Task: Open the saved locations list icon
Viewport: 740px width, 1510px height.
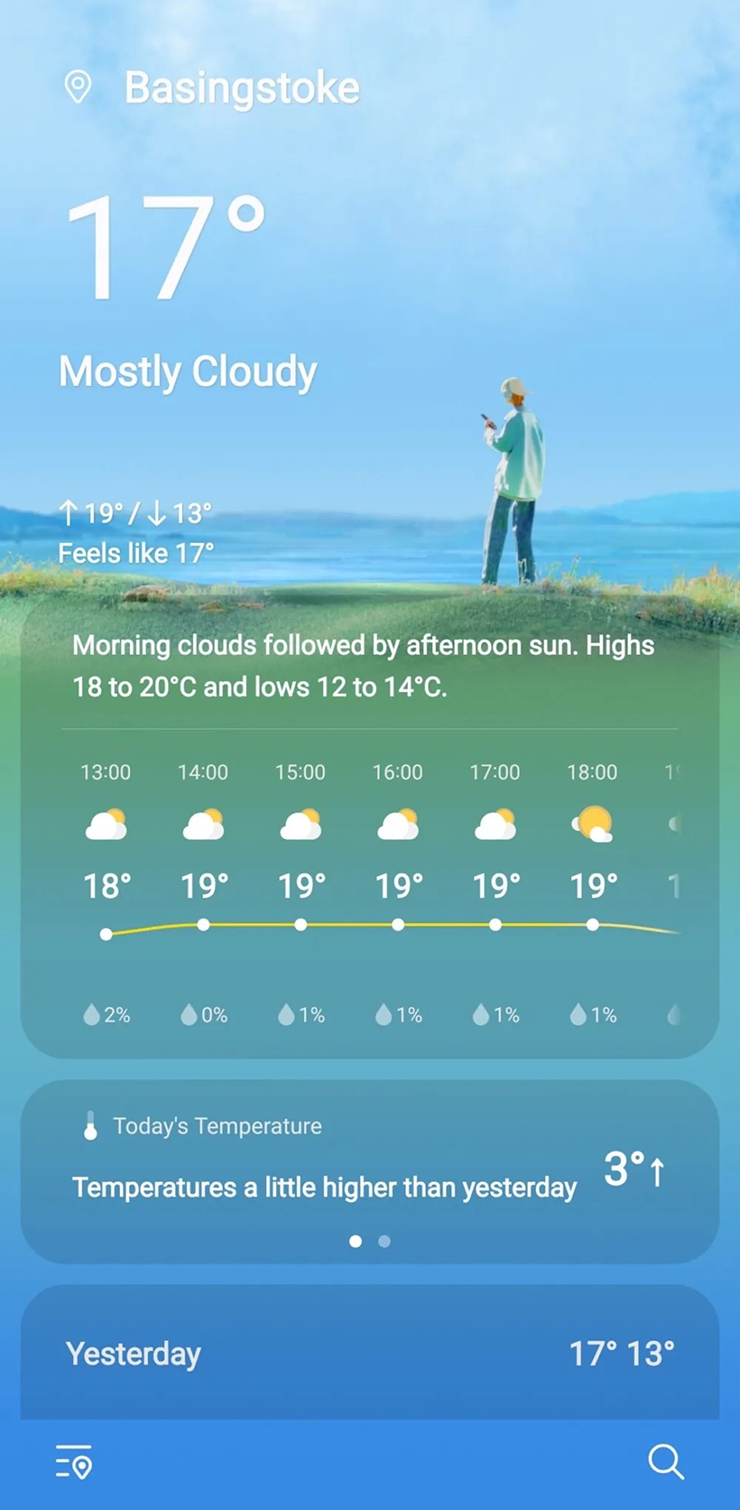Action: tap(74, 1462)
